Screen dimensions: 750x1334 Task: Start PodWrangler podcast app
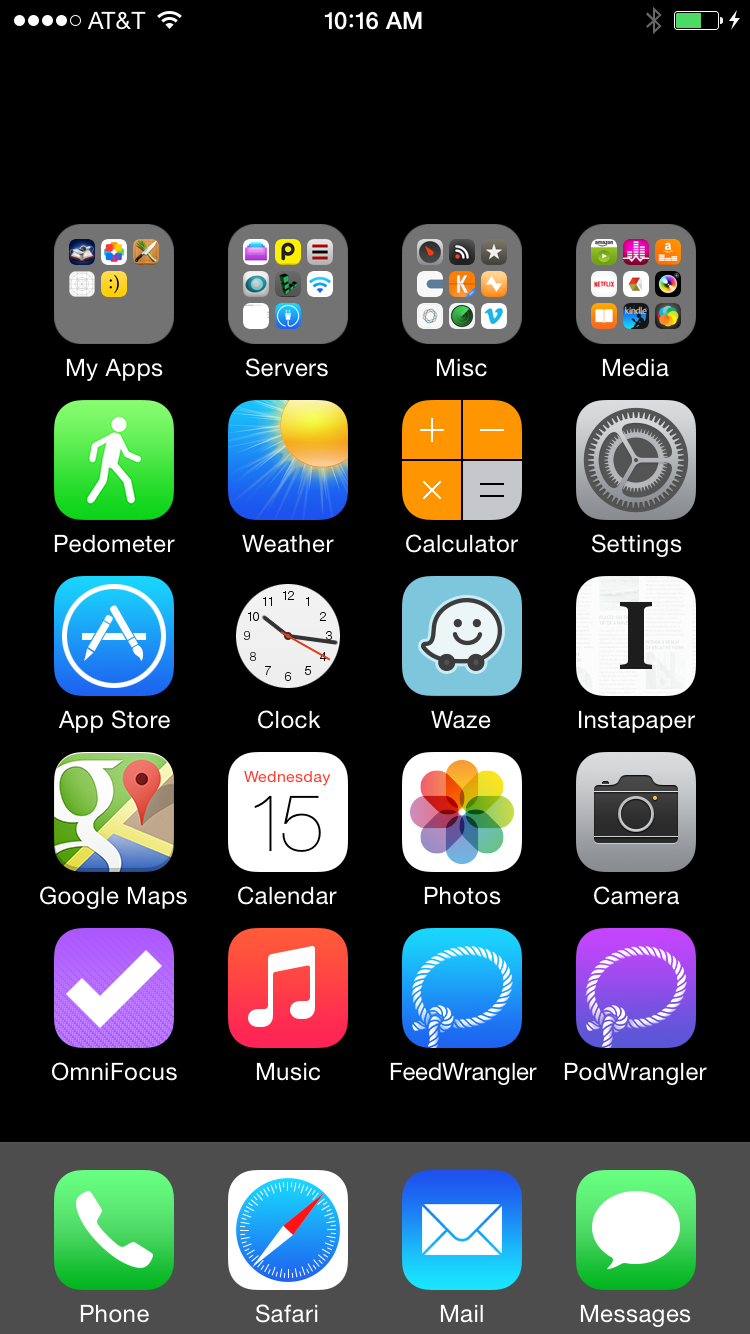[x=635, y=988]
